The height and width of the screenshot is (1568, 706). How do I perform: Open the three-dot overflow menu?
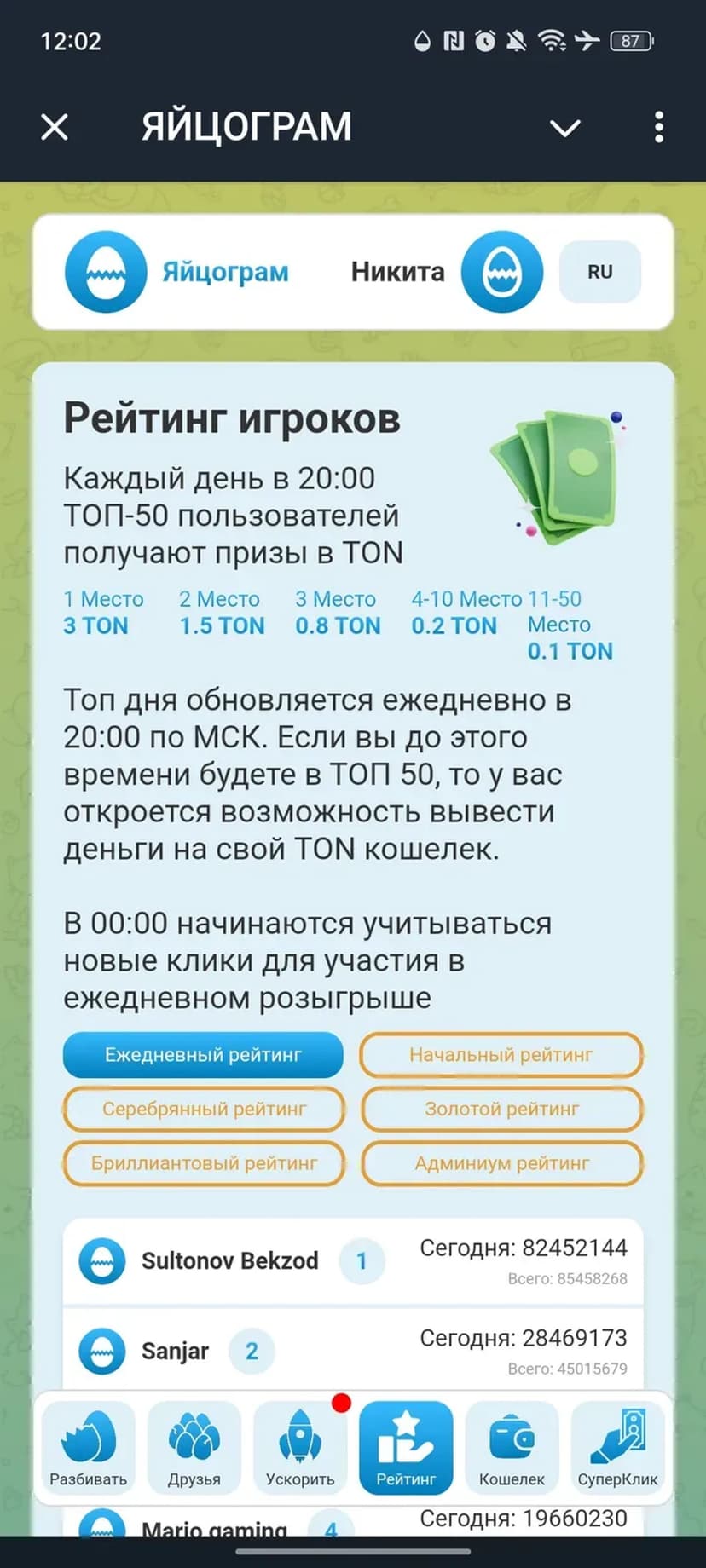point(658,128)
